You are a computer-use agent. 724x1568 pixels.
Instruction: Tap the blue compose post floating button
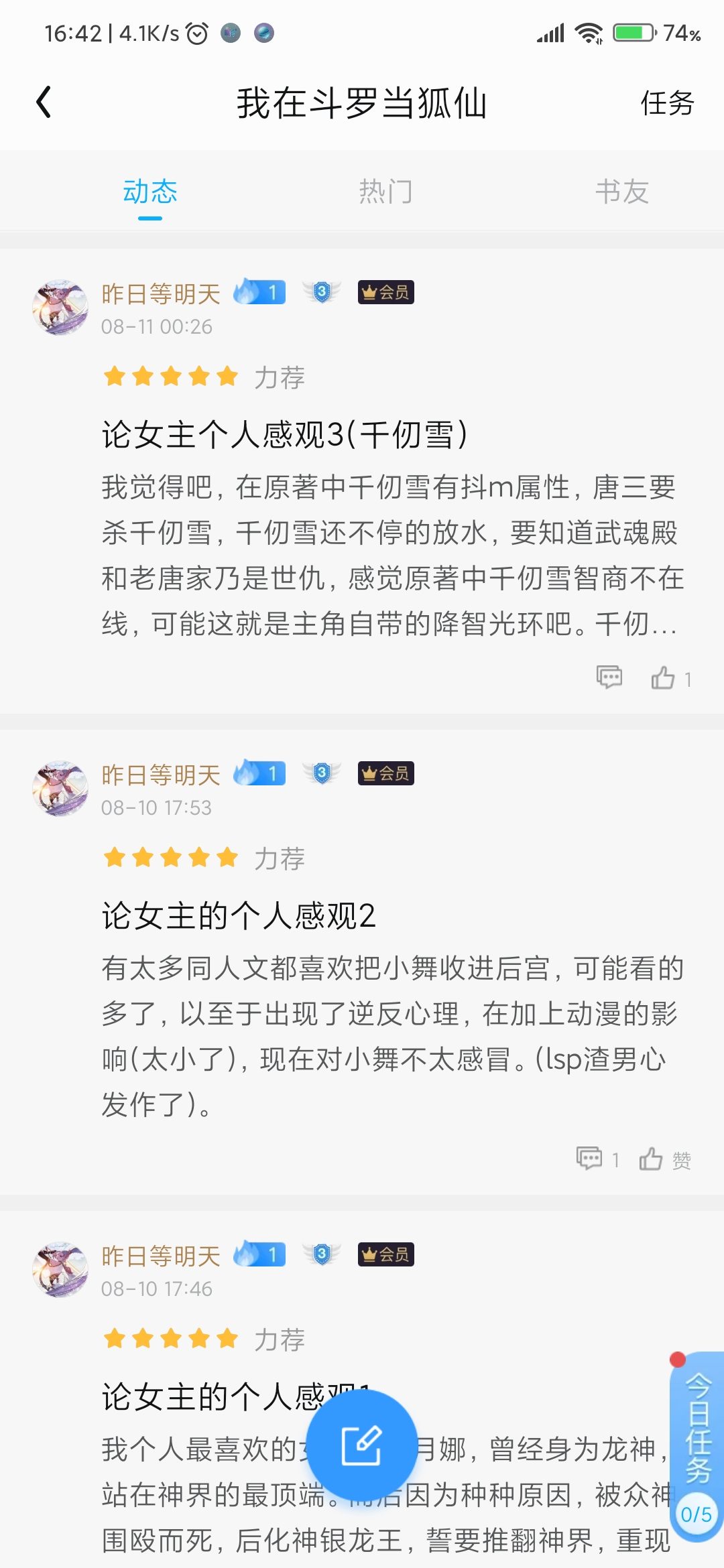(x=362, y=1445)
